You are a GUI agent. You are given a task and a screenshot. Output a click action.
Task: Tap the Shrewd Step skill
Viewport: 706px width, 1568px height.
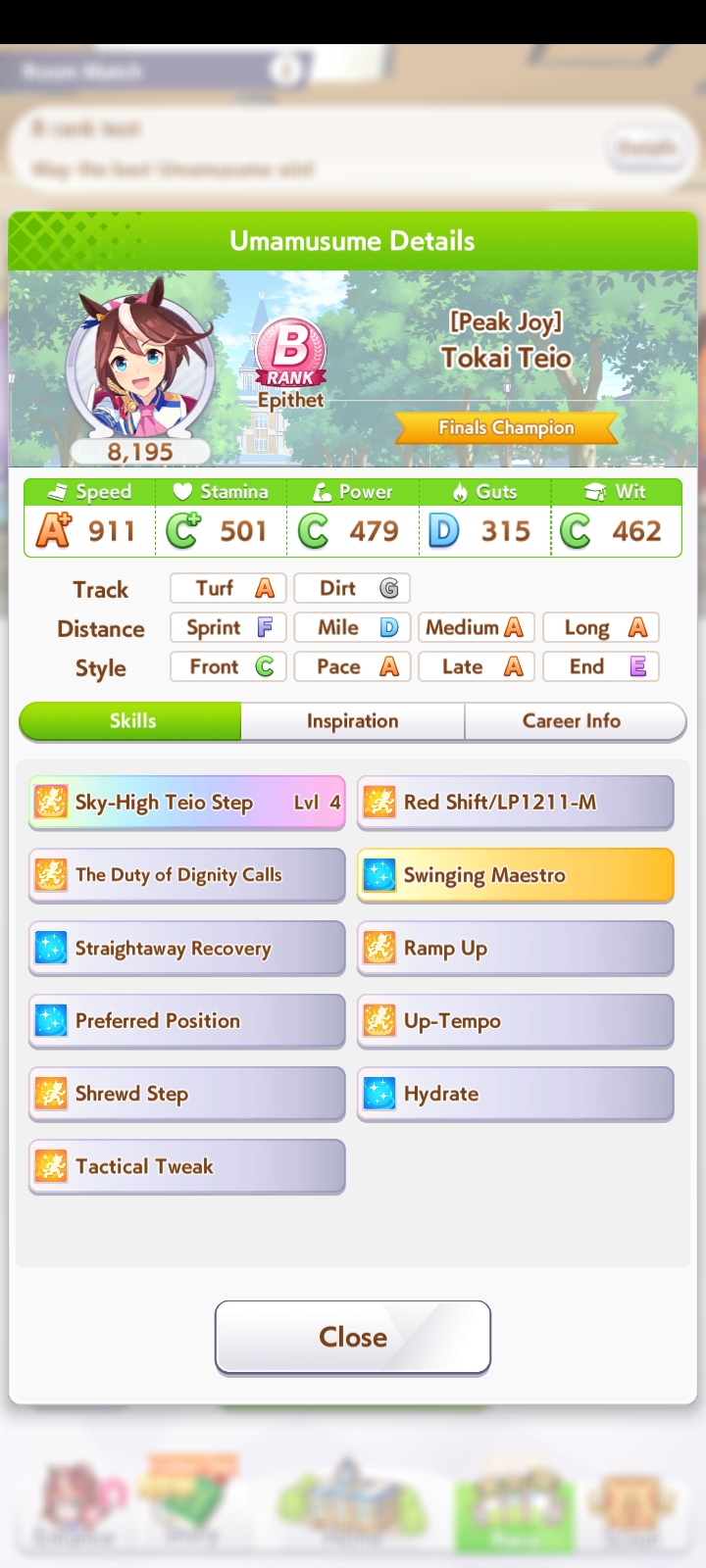point(187,1094)
